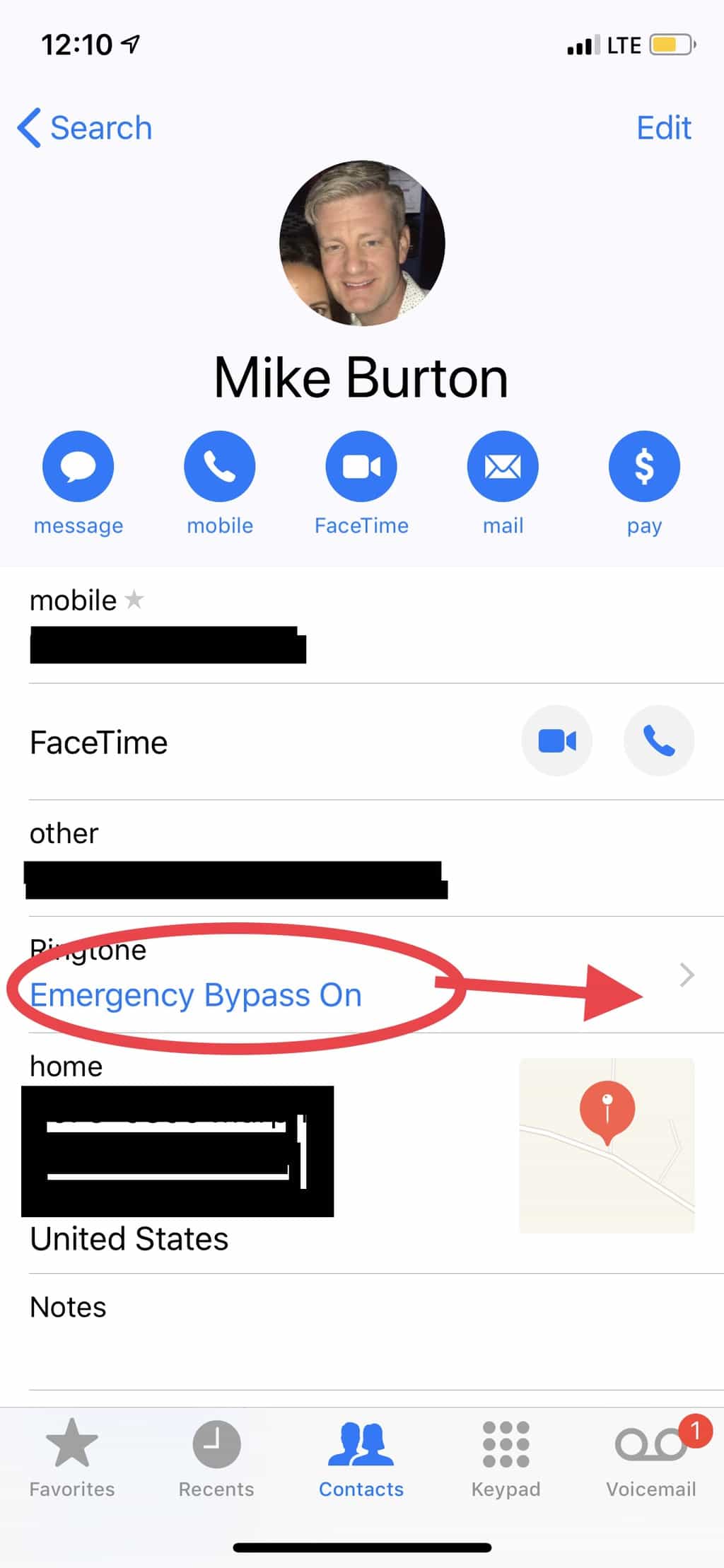Start FaceTime audio call in FaceTime row

pyautogui.click(x=658, y=741)
